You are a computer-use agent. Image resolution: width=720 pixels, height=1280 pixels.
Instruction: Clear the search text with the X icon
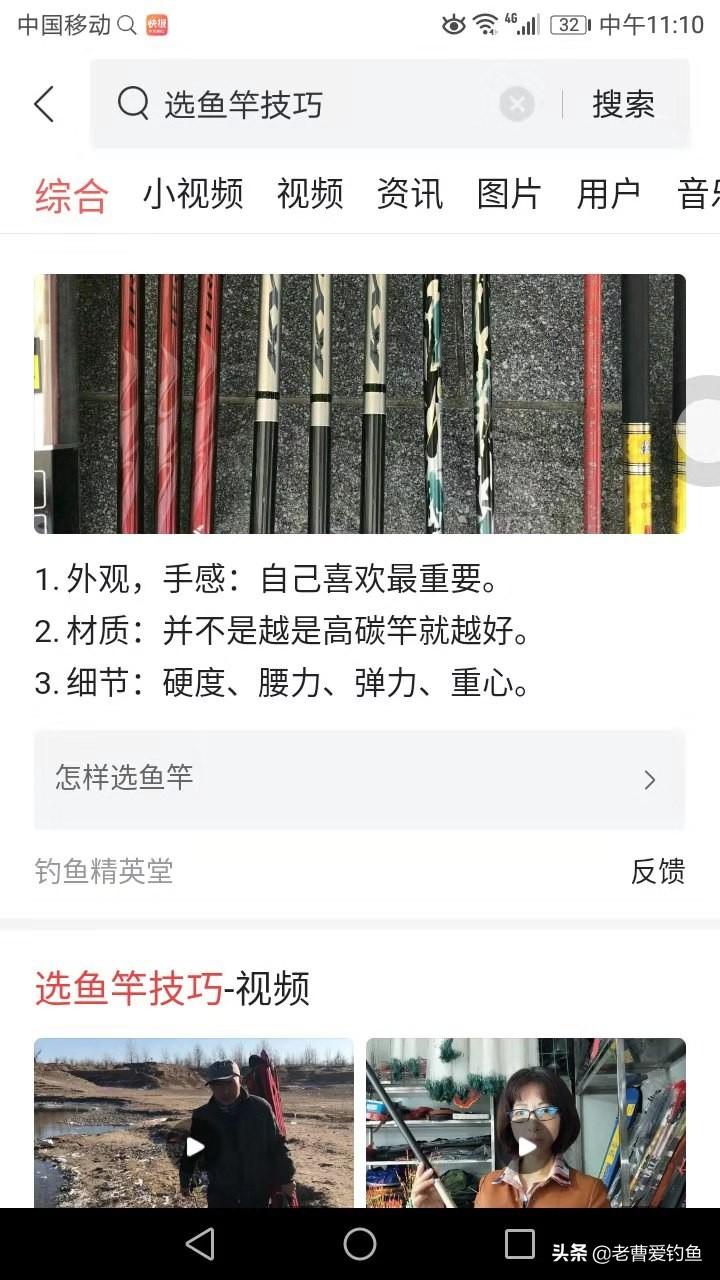point(517,104)
